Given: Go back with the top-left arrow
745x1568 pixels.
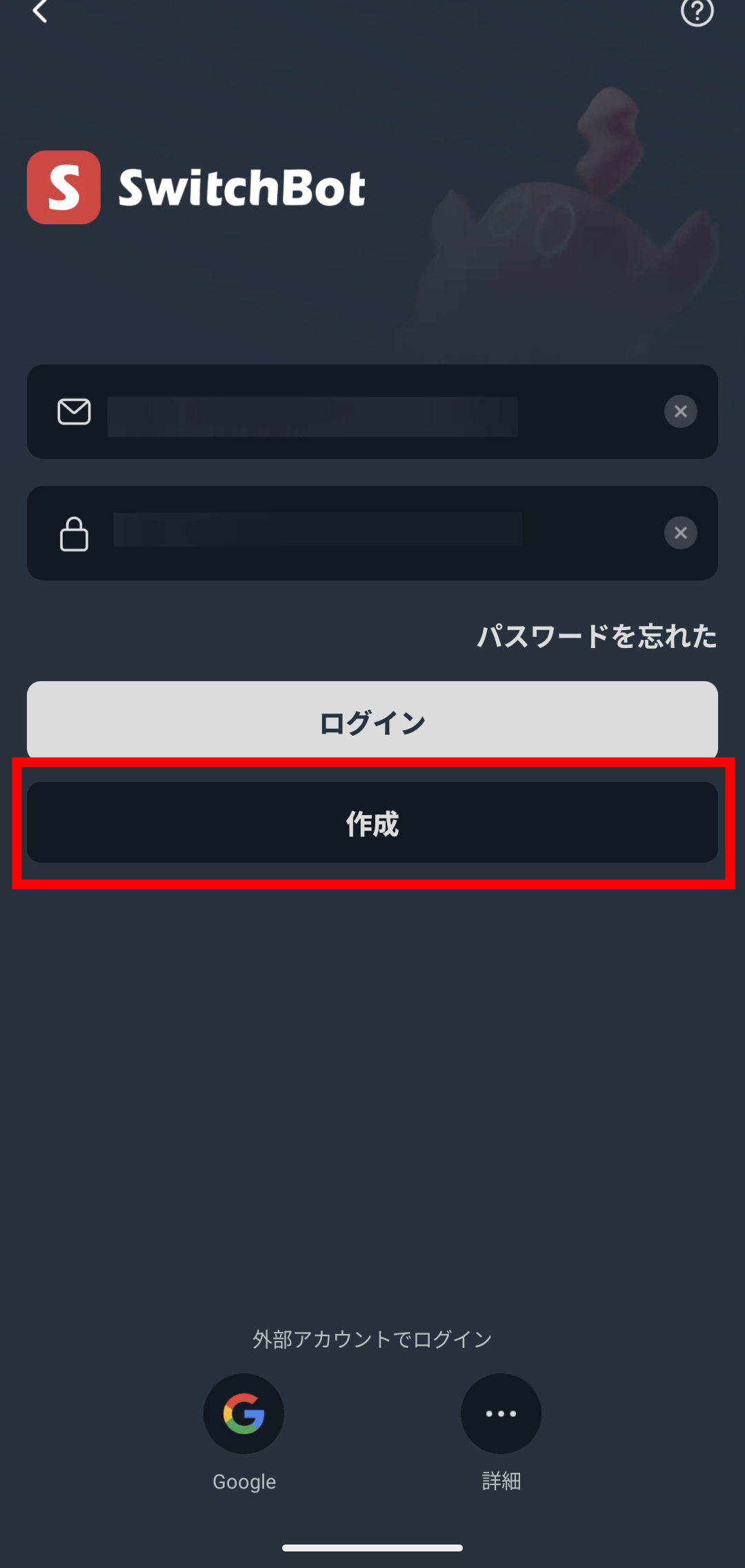Looking at the screenshot, I should tap(40, 11).
